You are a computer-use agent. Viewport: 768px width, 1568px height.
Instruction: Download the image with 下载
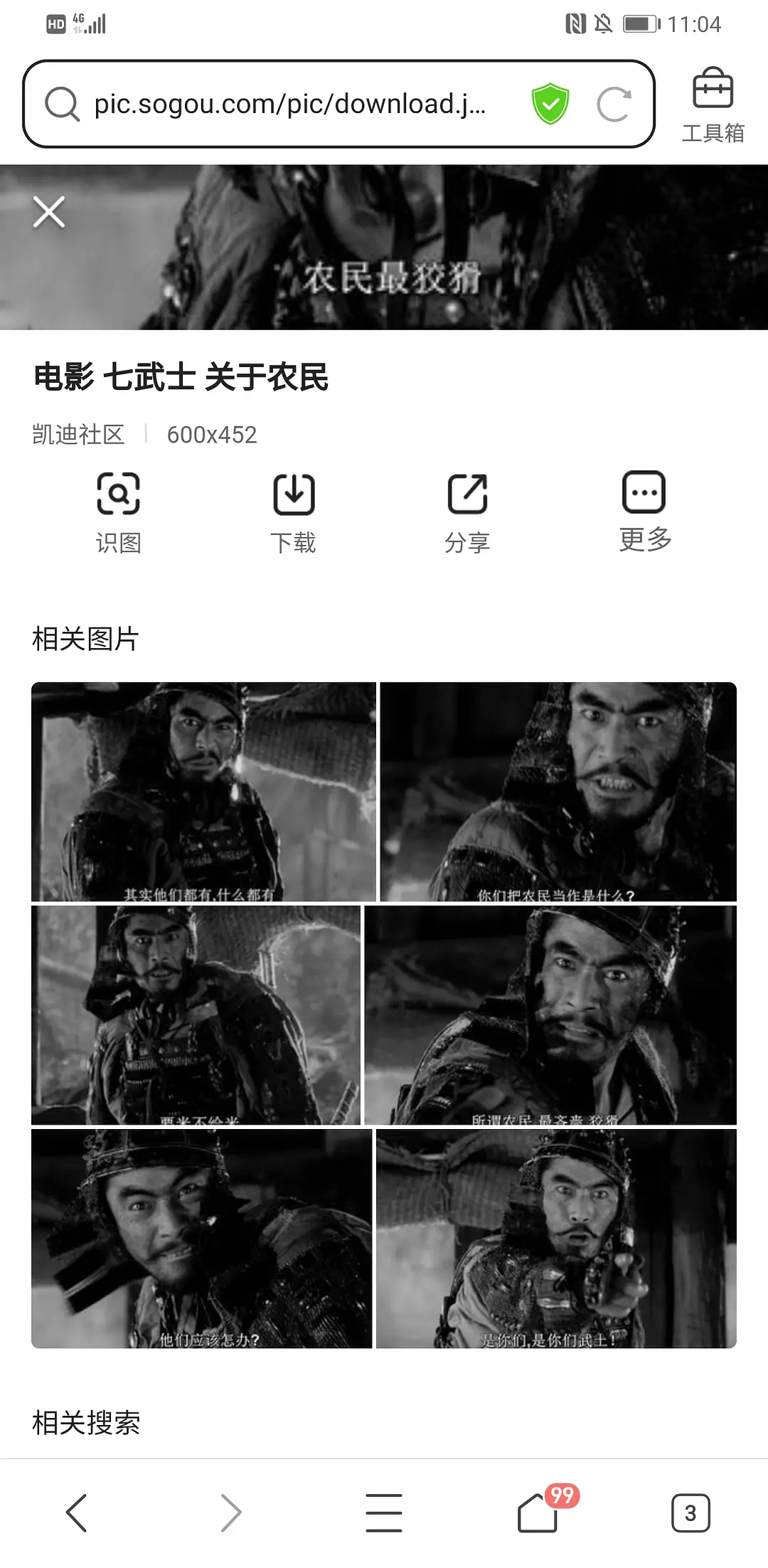[x=293, y=512]
